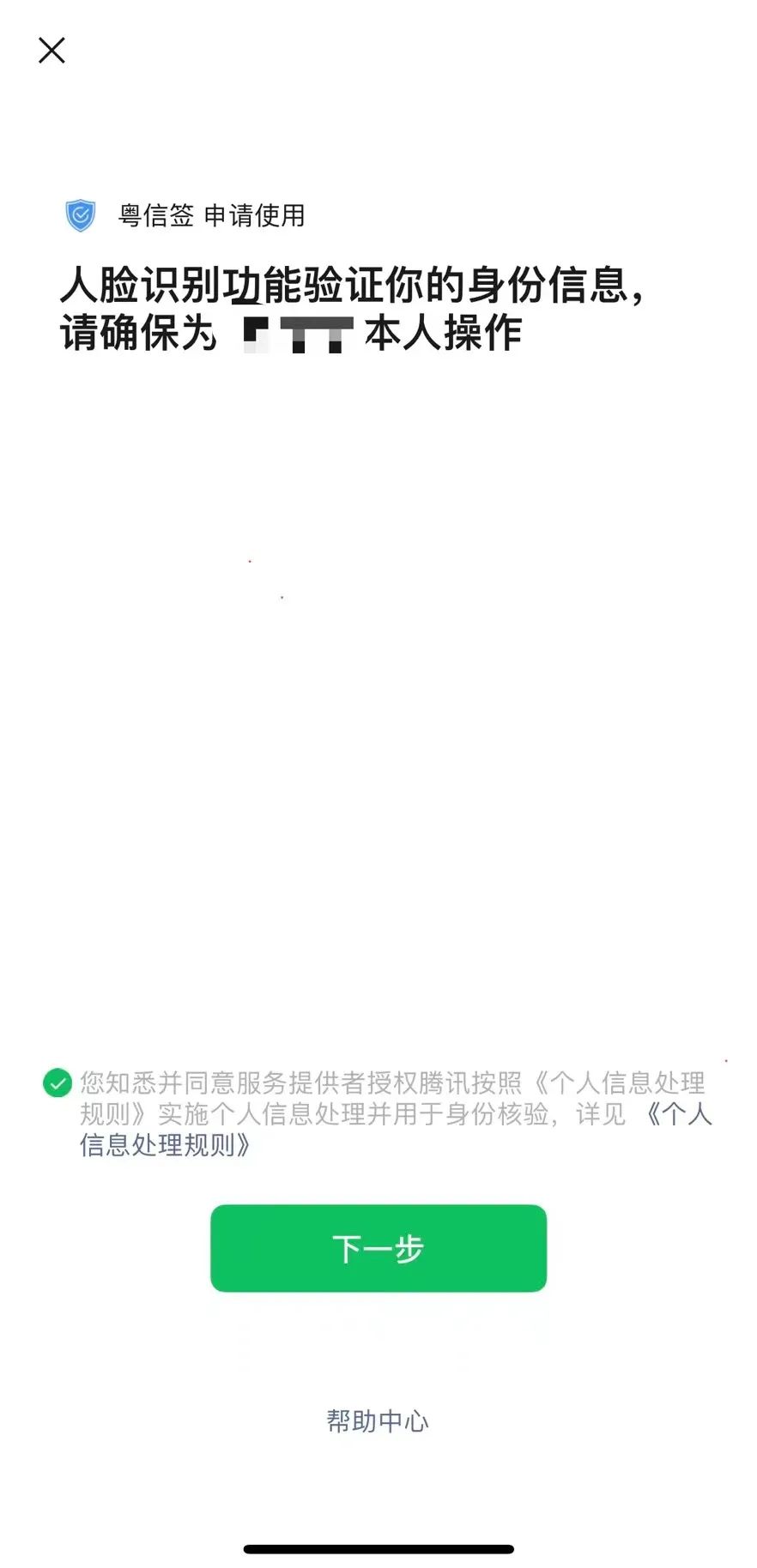This screenshot has width=757, height=1568.
Task: Close the face verification page
Action: [51, 51]
